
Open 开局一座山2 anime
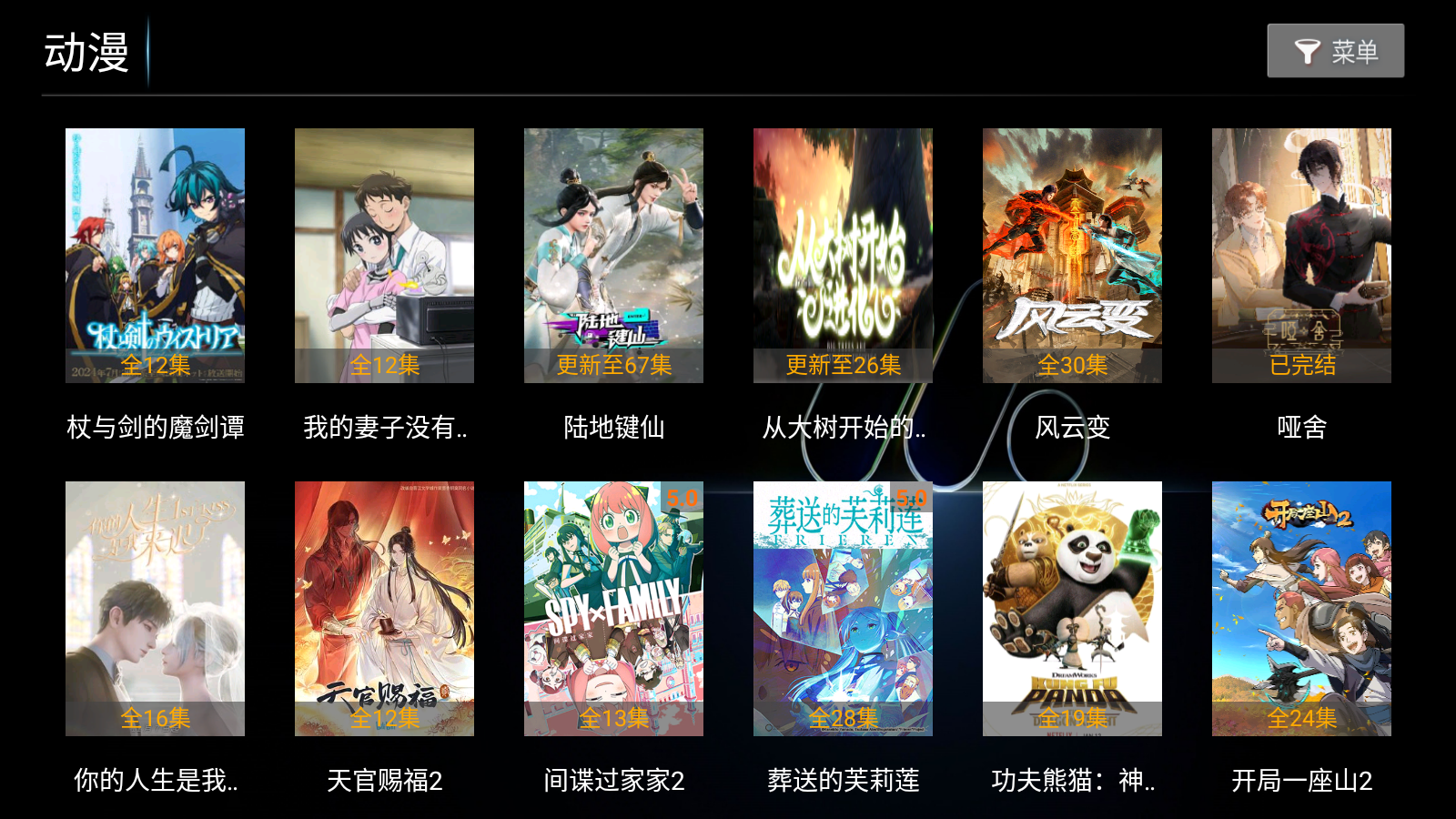(x=1301, y=609)
